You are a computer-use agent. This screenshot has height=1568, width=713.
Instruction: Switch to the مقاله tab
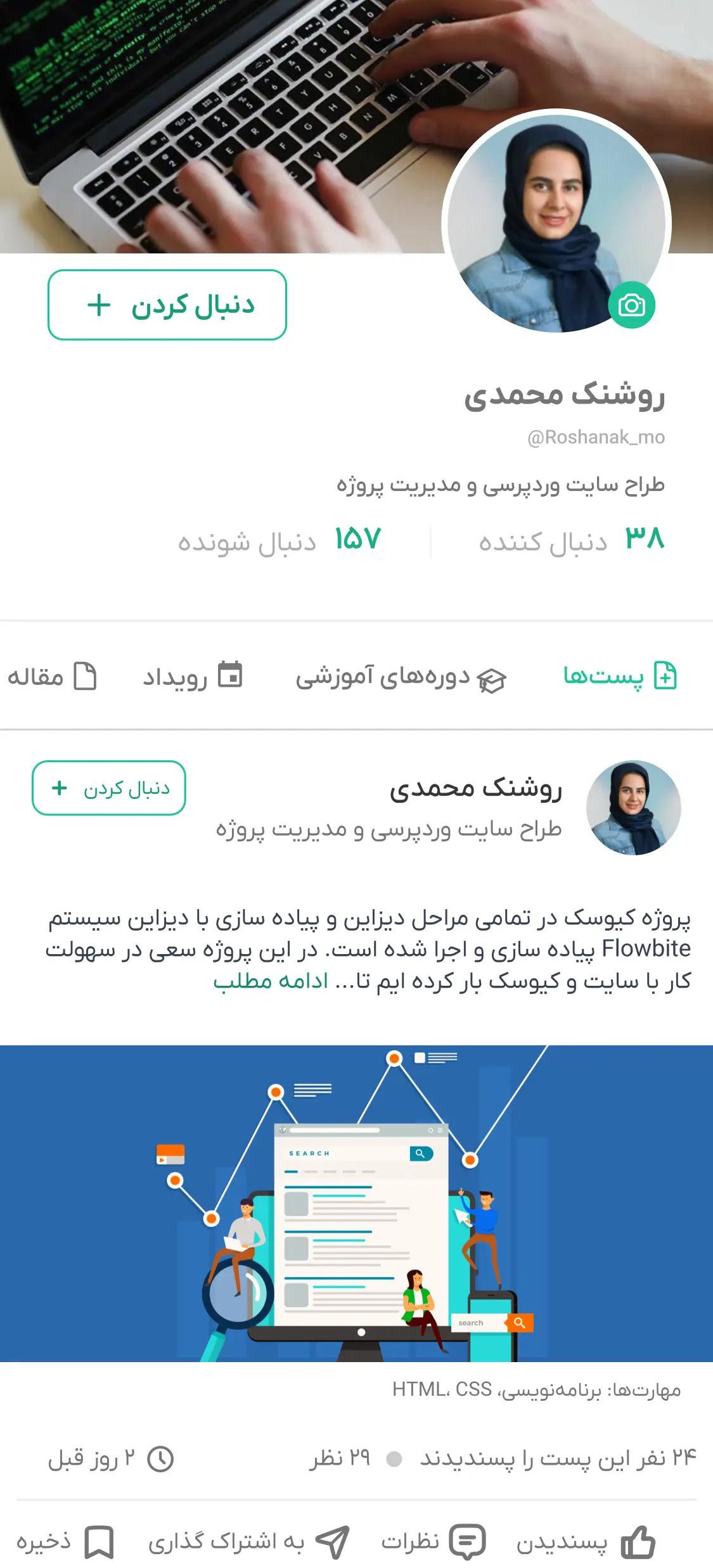pos(52,676)
